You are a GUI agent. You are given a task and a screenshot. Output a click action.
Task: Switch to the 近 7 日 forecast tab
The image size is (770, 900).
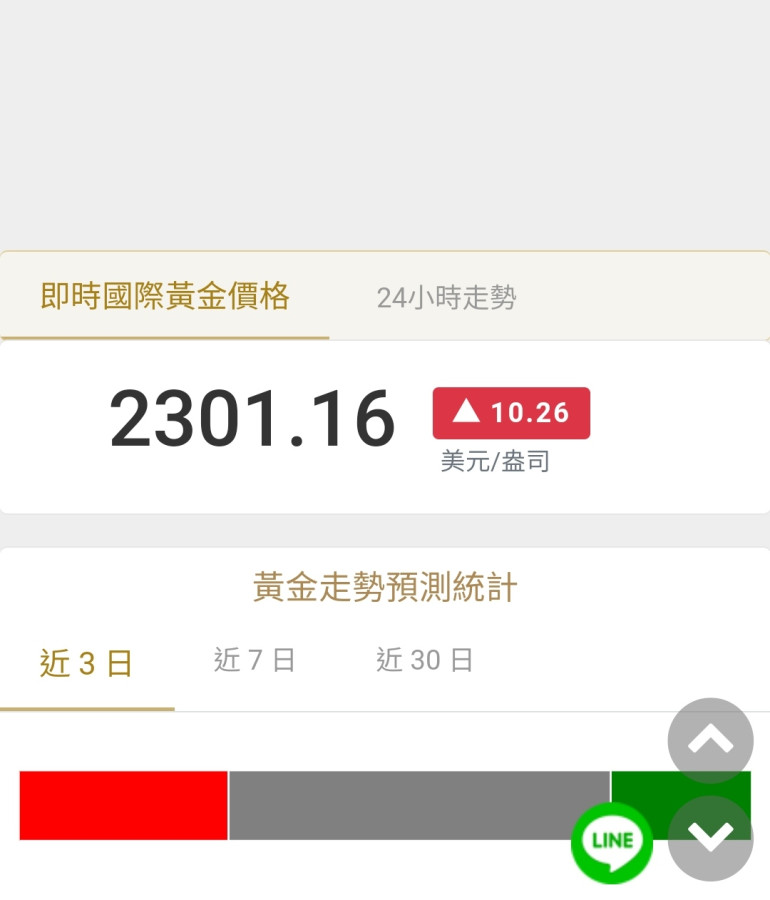254,661
